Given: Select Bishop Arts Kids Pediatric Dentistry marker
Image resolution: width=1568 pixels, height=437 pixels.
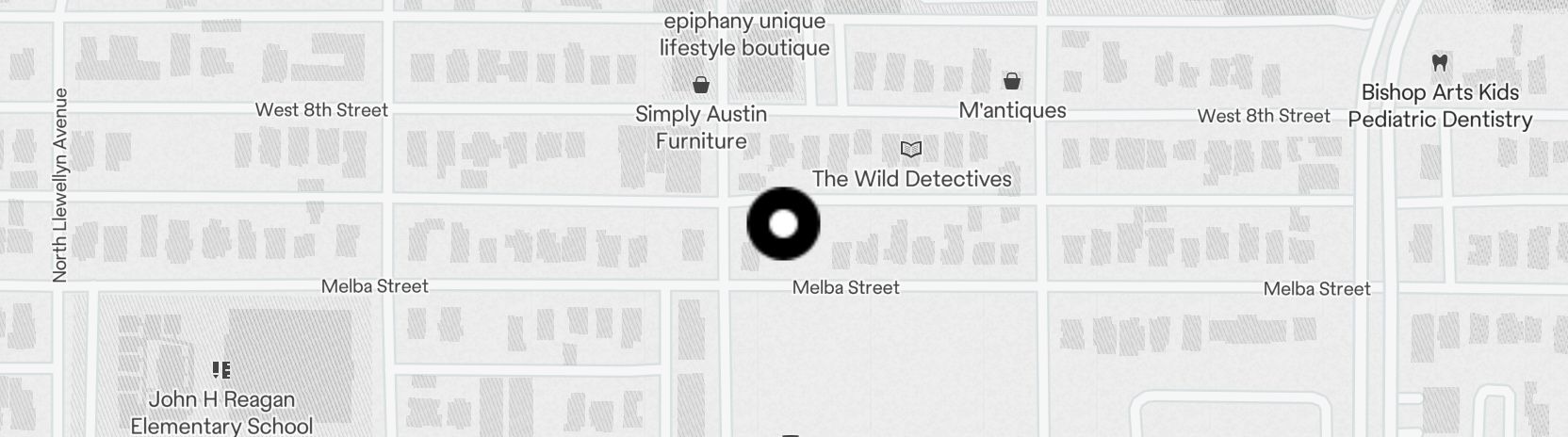Looking at the screenshot, I should click(1438, 63).
